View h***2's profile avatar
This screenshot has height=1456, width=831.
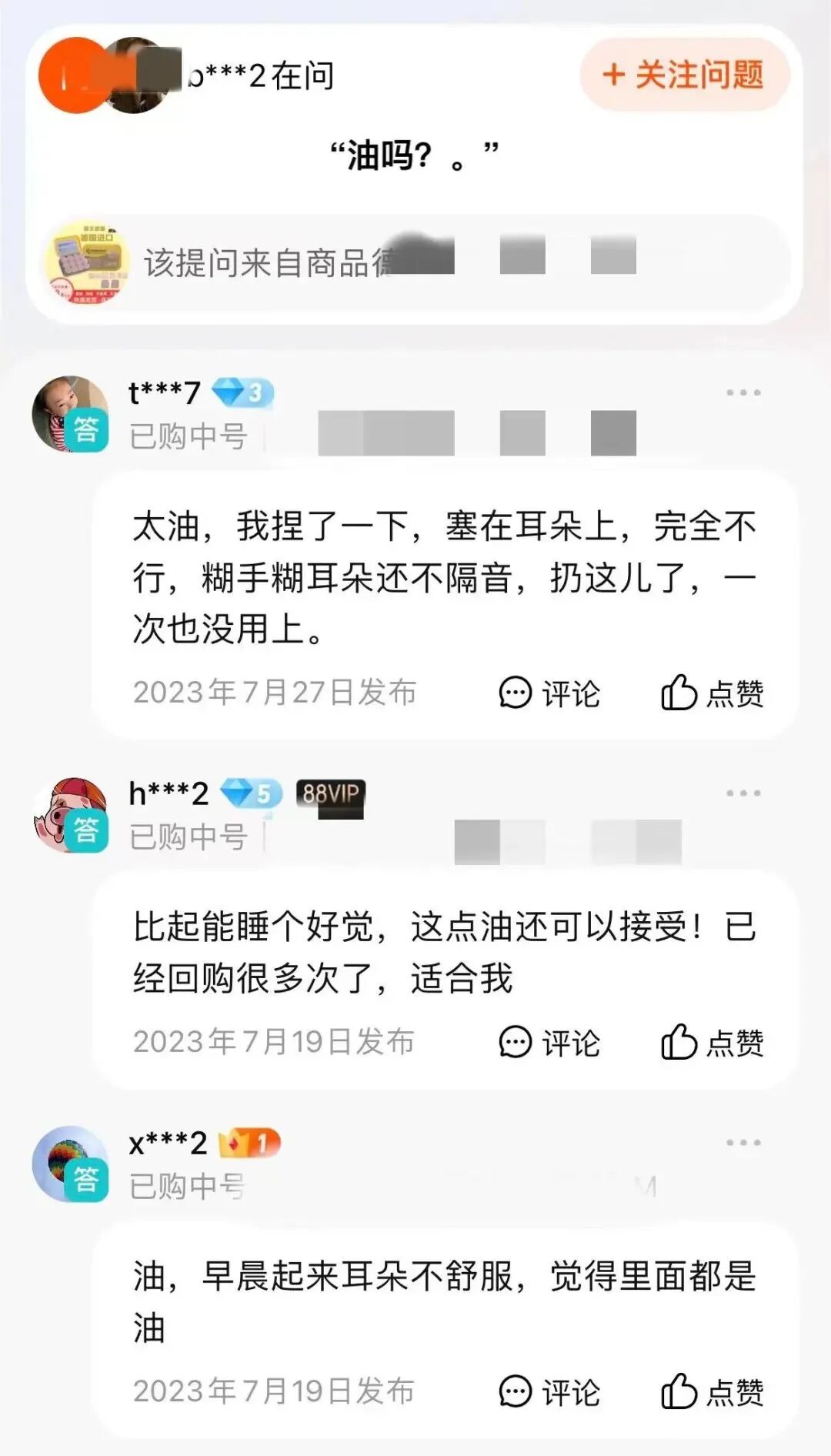pos(70,814)
